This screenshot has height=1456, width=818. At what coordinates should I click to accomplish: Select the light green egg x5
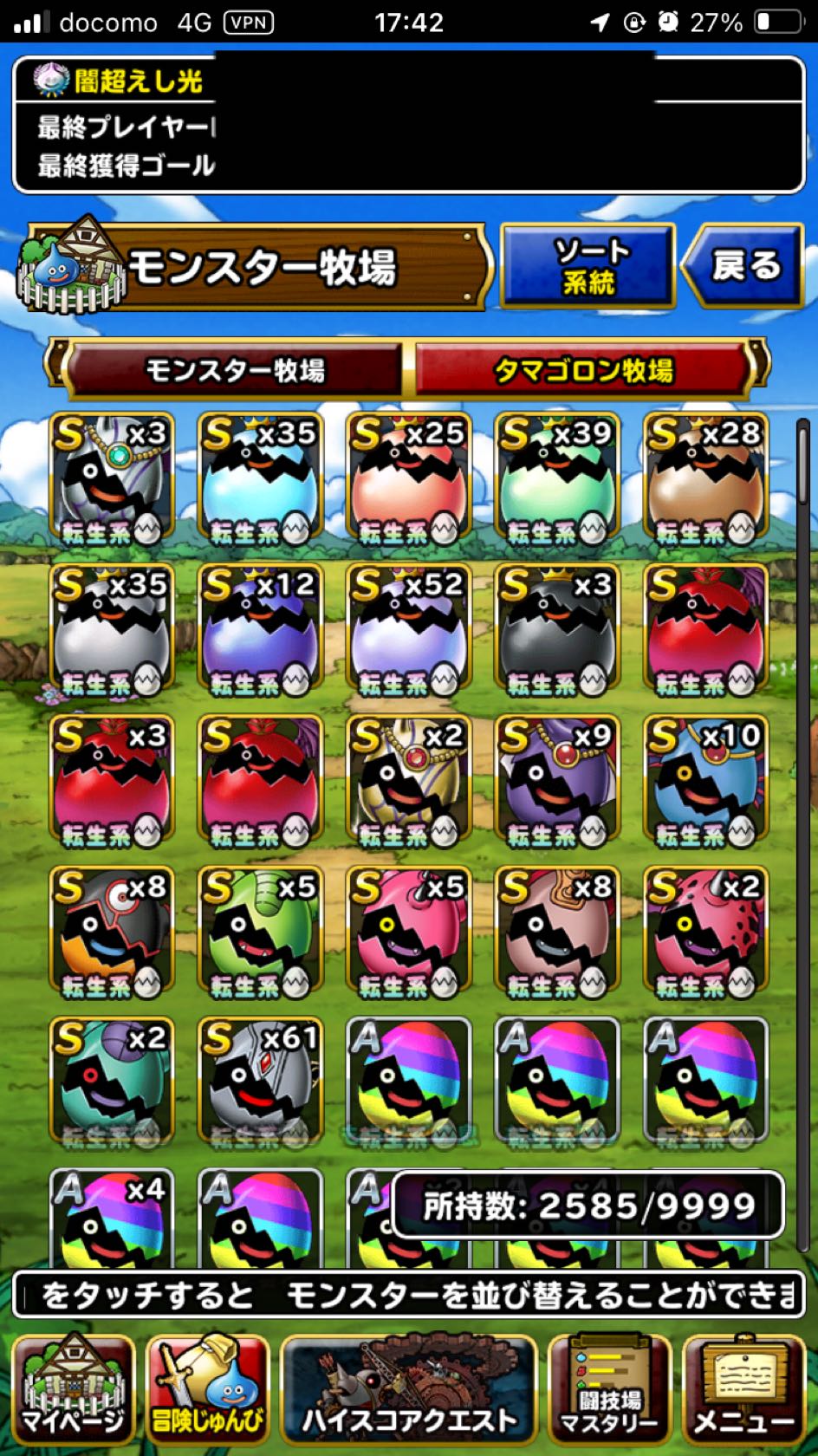point(260,932)
